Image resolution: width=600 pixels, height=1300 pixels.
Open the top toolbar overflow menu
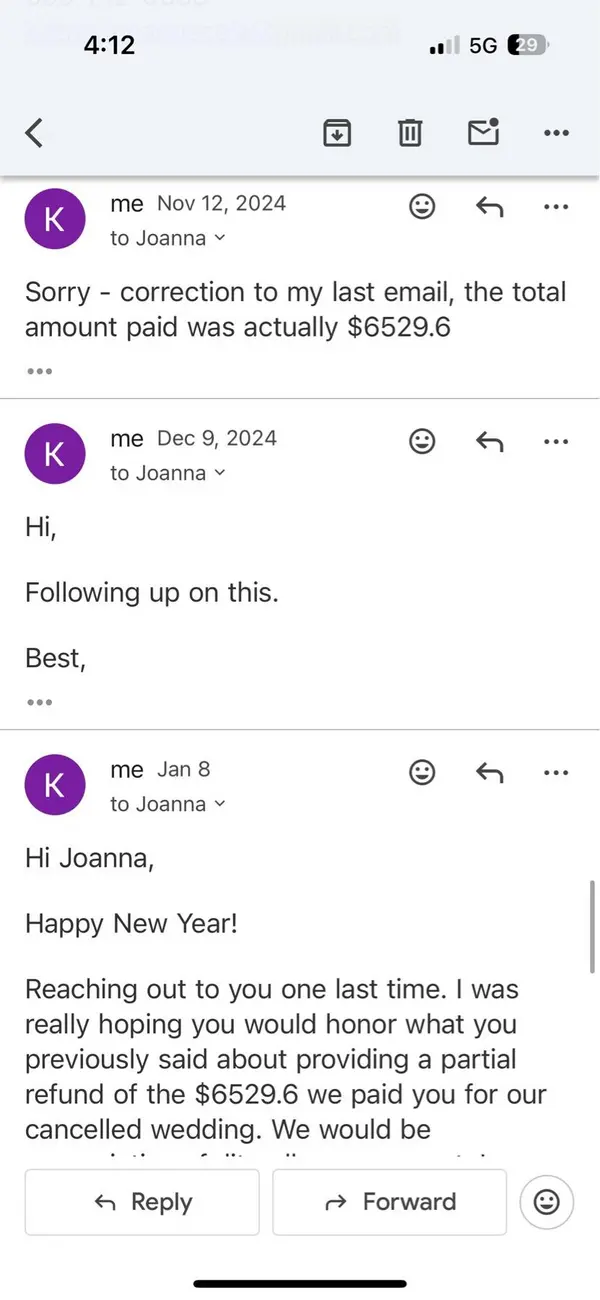tap(555, 132)
